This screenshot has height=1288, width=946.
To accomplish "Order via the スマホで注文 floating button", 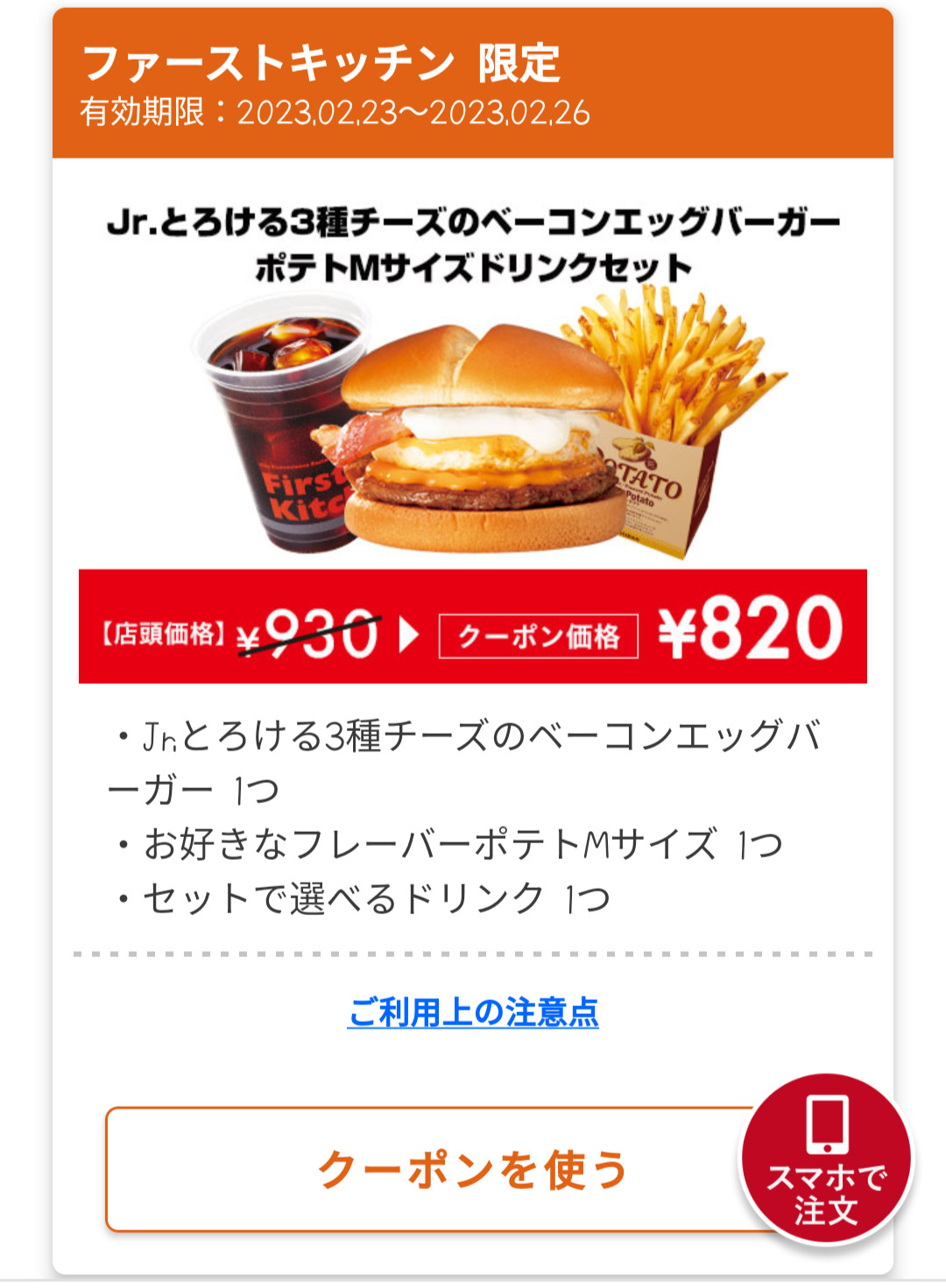I will tap(826, 1158).
